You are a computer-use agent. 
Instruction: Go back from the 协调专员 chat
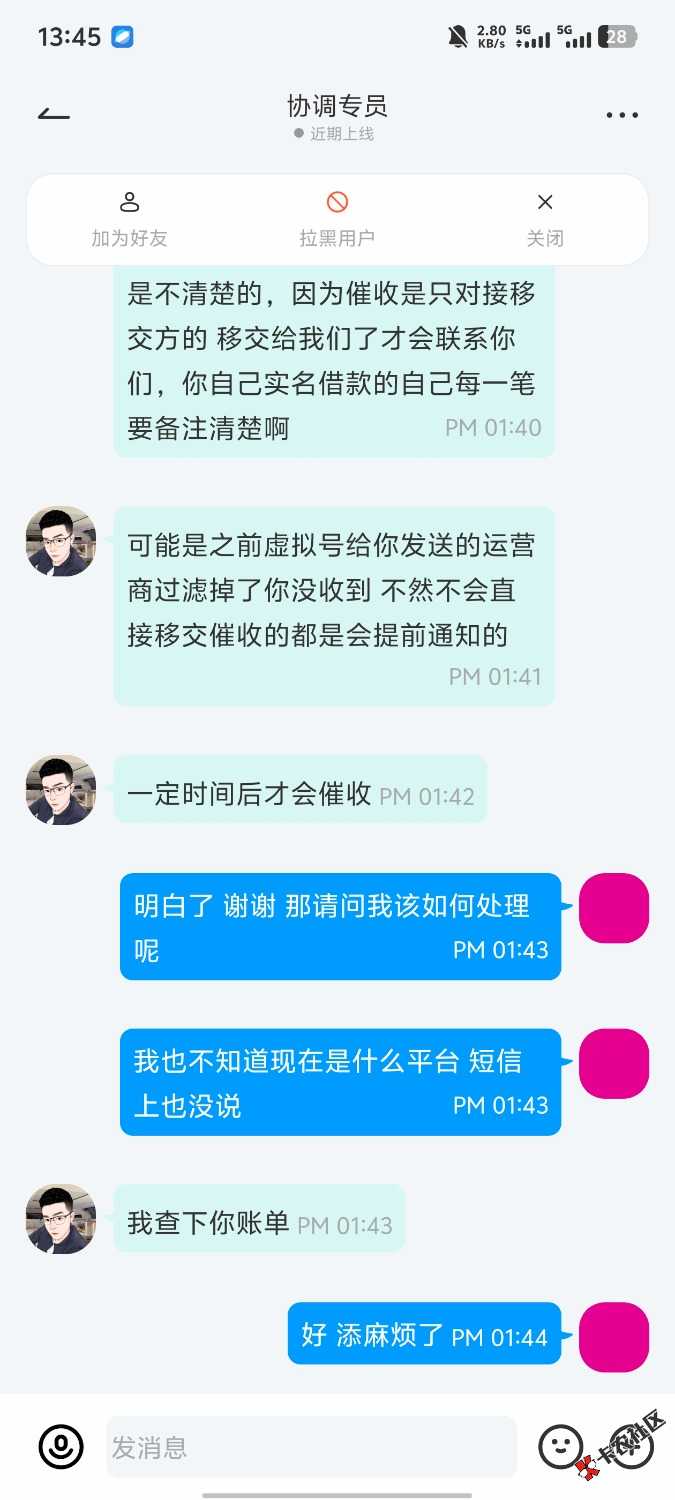[54, 114]
